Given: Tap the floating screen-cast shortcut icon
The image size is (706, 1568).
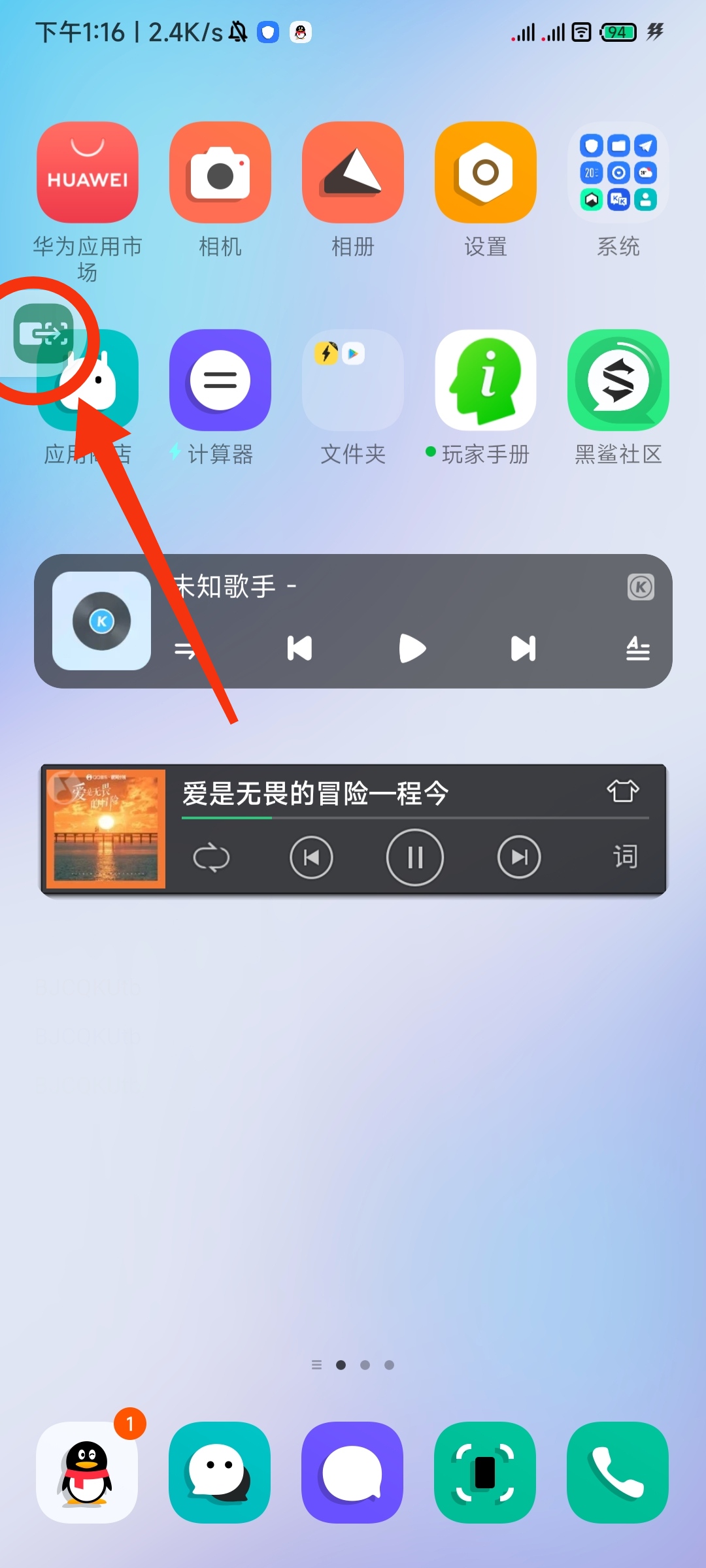Looking at the screenshot, I should [43, 333].
